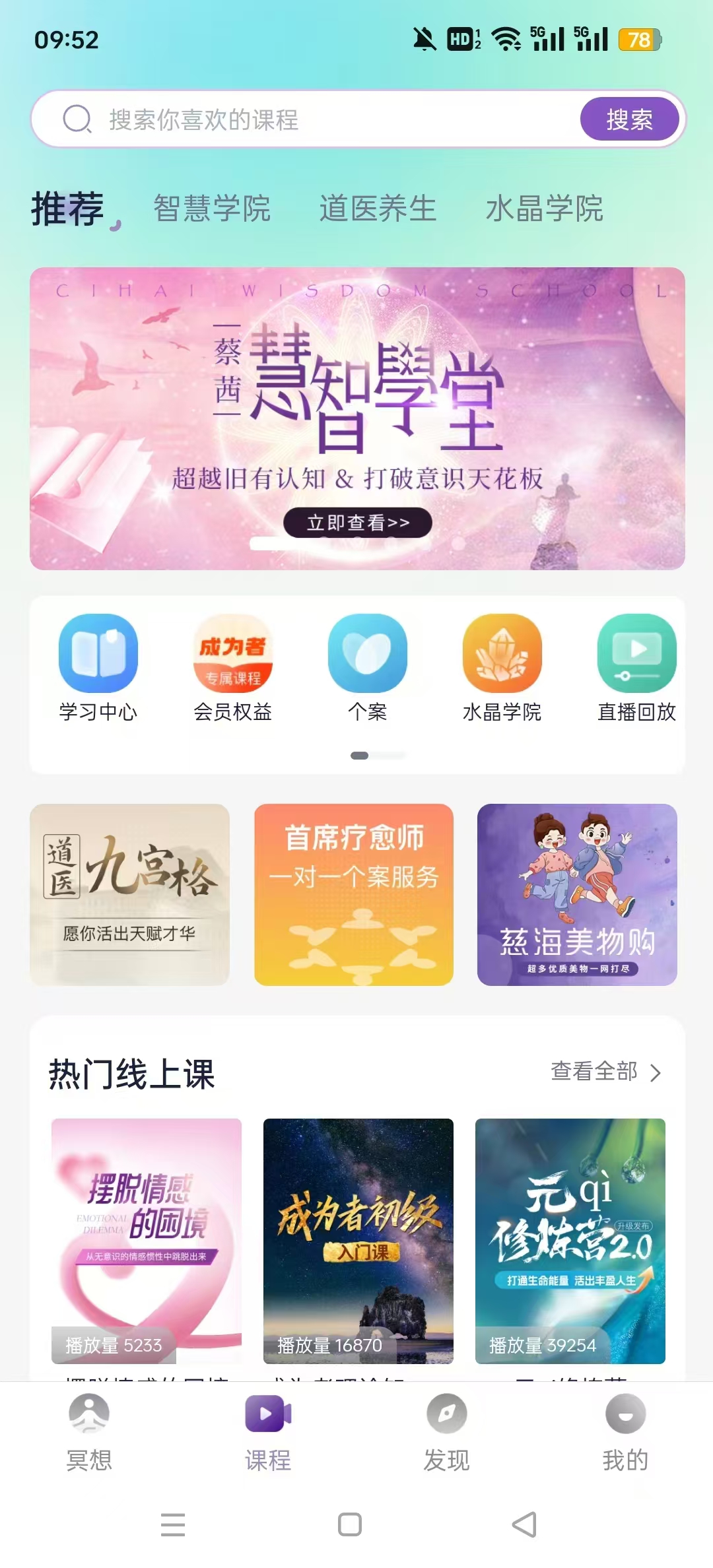
Task: Open the 成为者初级入门课 course
Action: pyautogui.click(x=358, y=1241)
